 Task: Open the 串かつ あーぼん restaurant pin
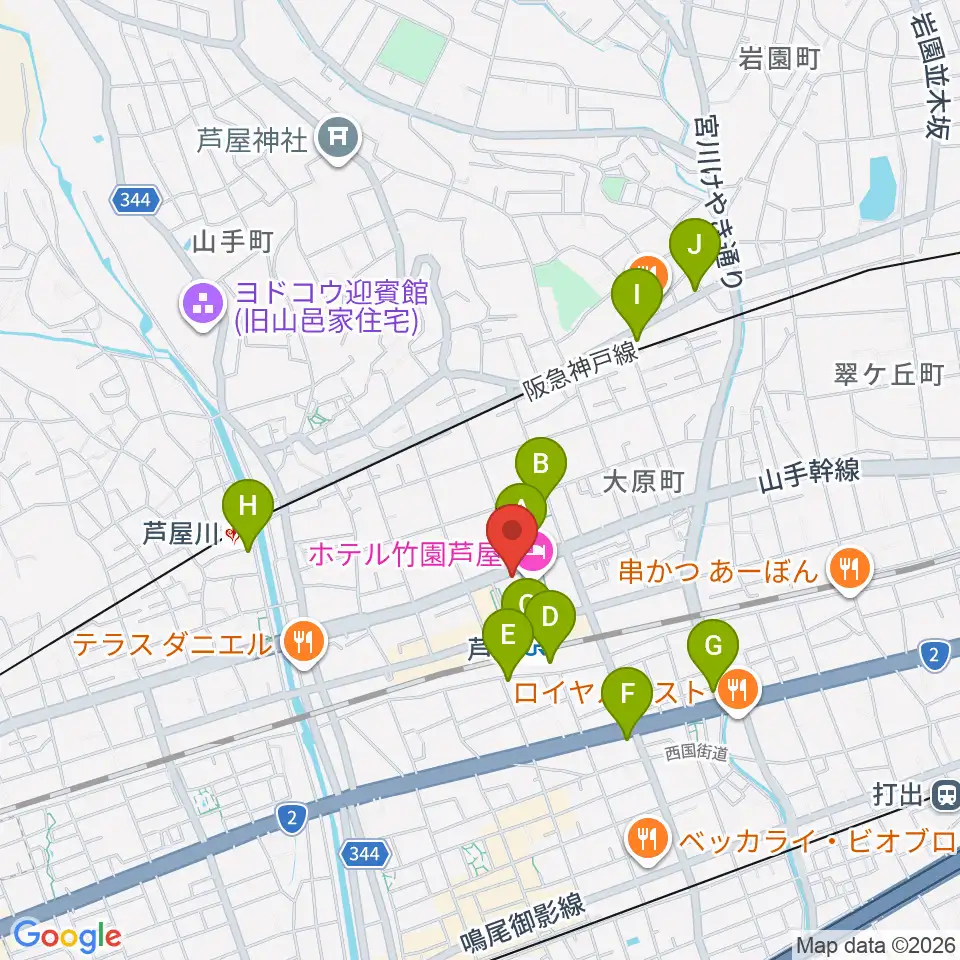[x=850, y=571]
